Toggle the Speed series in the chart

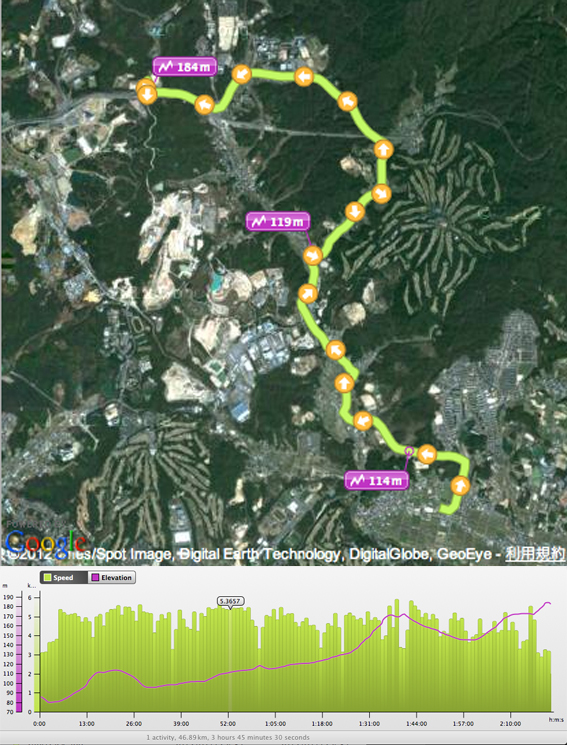[x=64, y=578]
